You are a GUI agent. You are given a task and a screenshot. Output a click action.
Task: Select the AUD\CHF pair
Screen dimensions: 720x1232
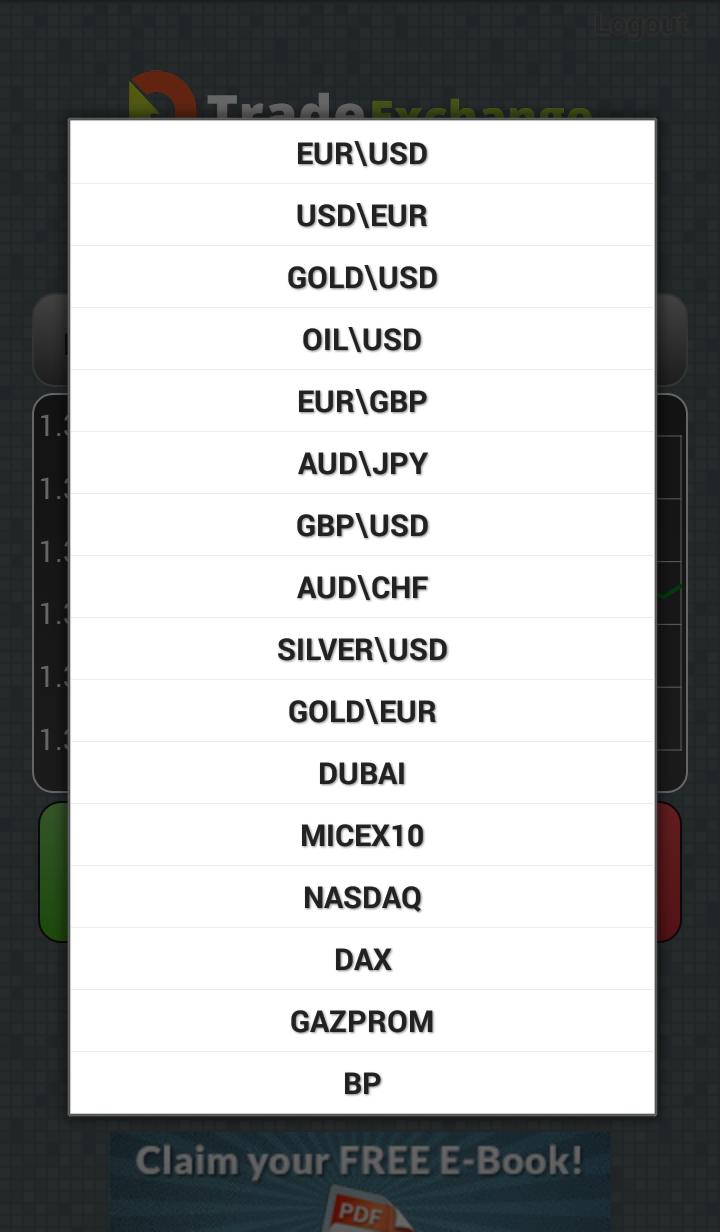362,587
